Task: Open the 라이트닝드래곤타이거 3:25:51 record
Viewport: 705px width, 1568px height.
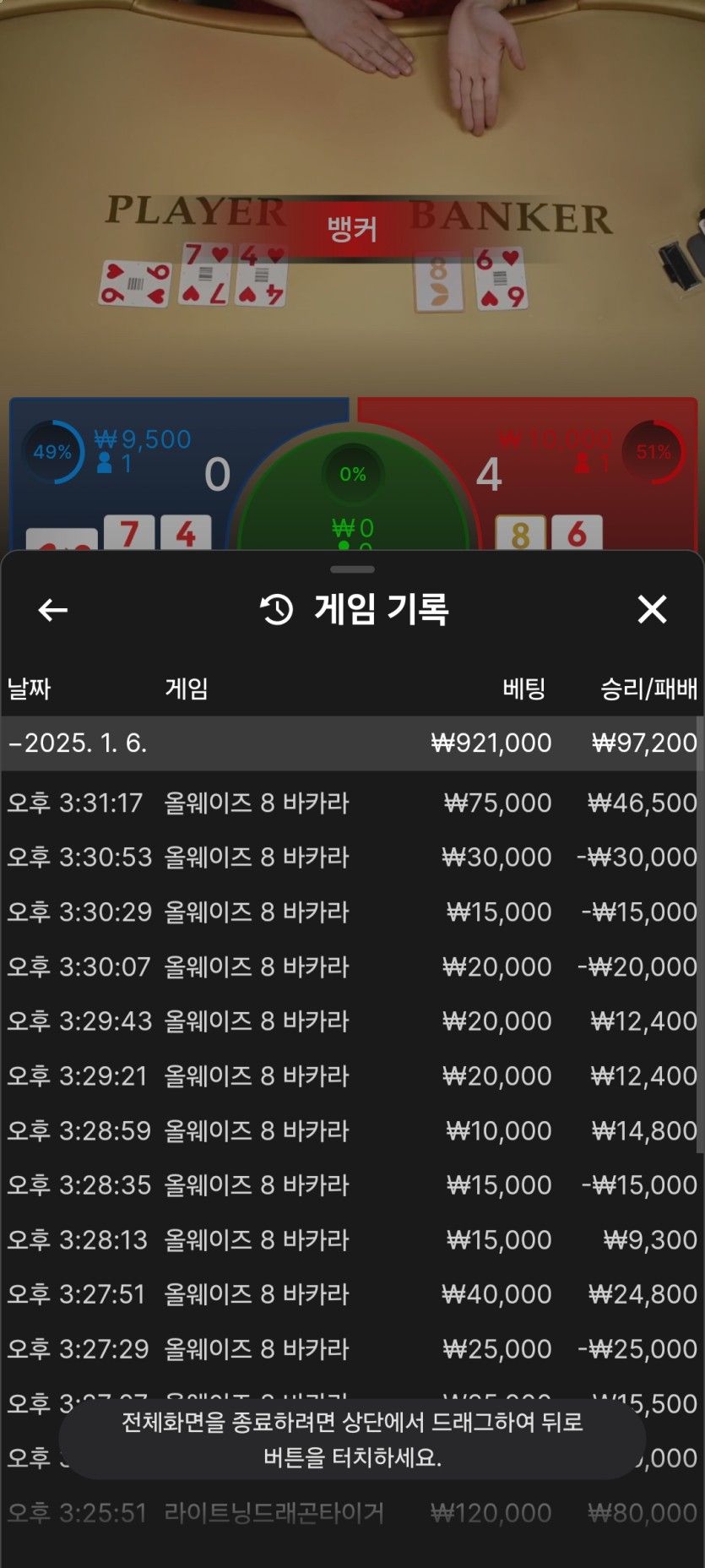Action: point(351,1513)
